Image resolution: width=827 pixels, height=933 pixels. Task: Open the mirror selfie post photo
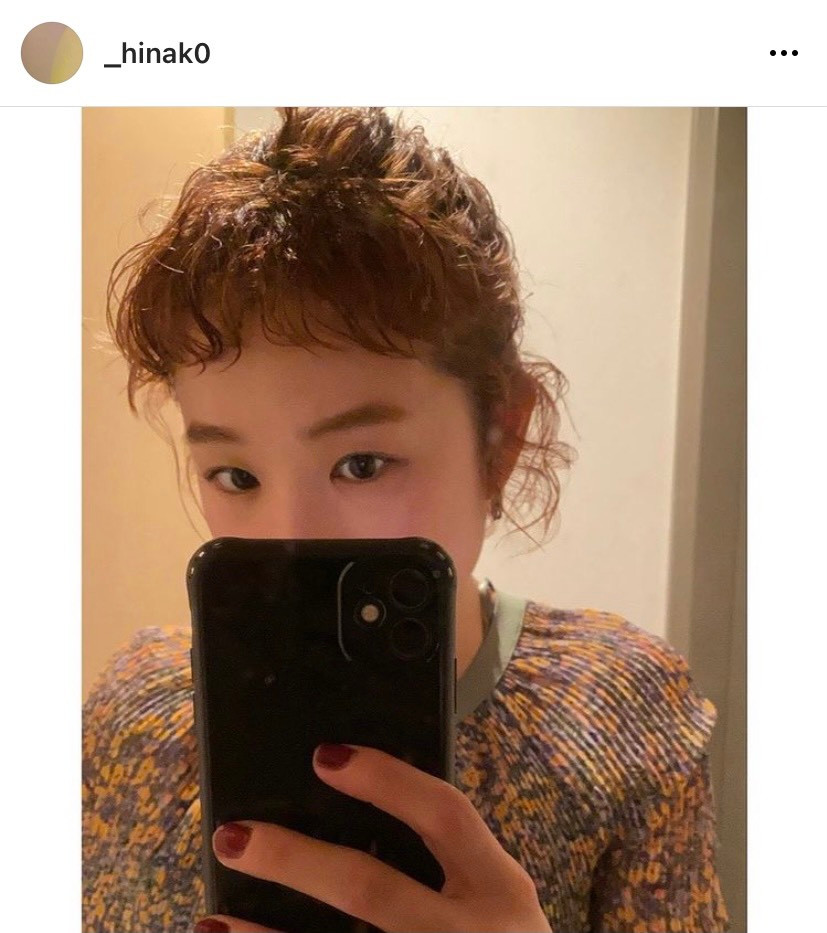414,520
